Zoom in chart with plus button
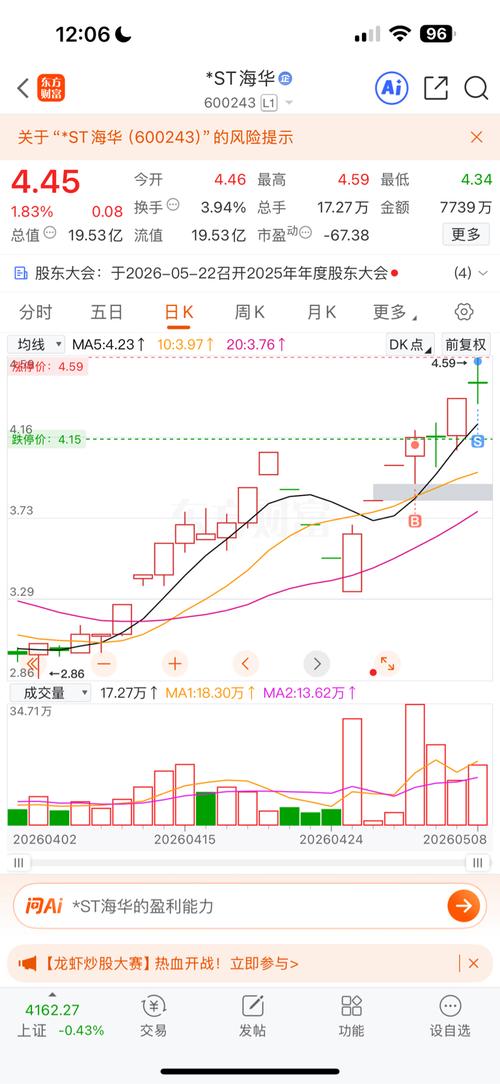The width and height of the screenshot is (500, 1084). tap(175, 664)
